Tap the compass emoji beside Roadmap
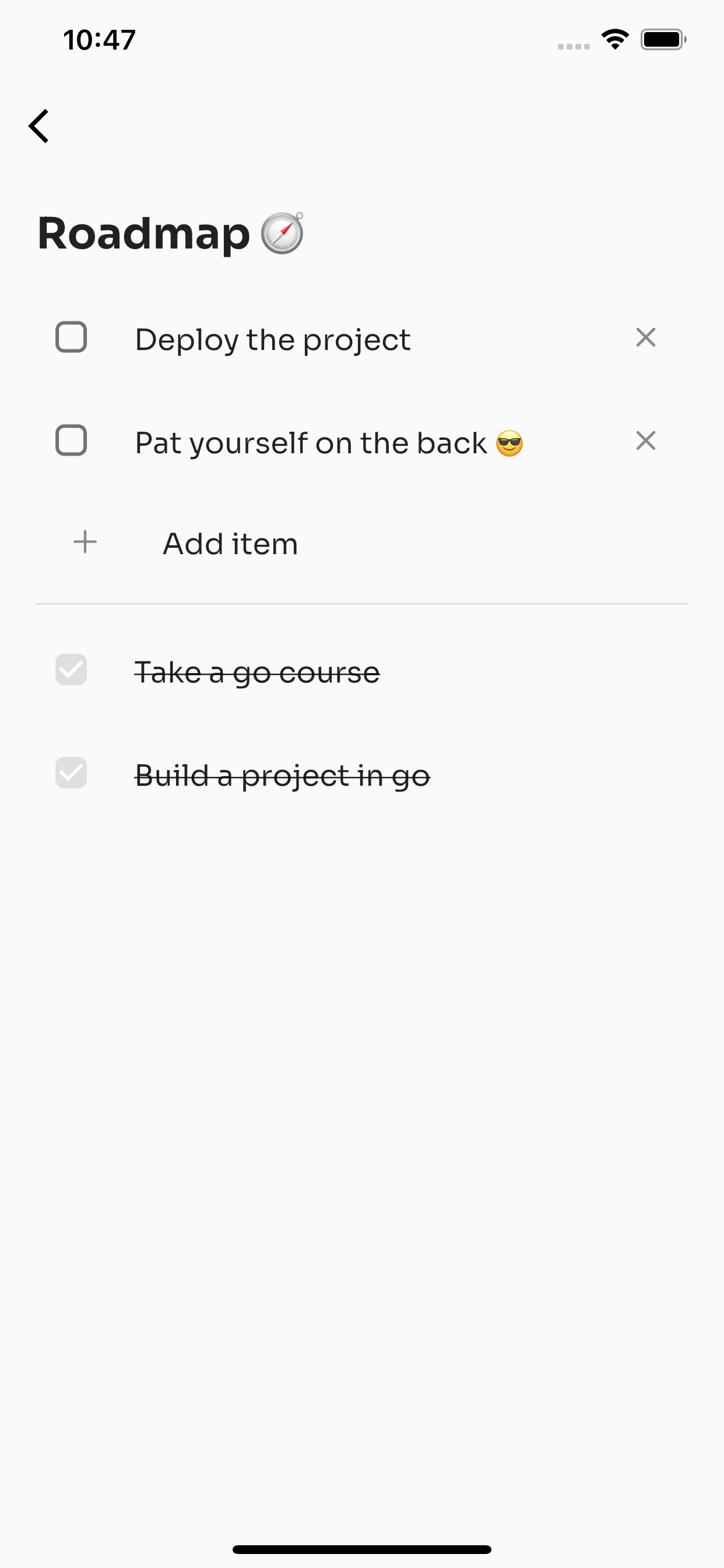 282,233
